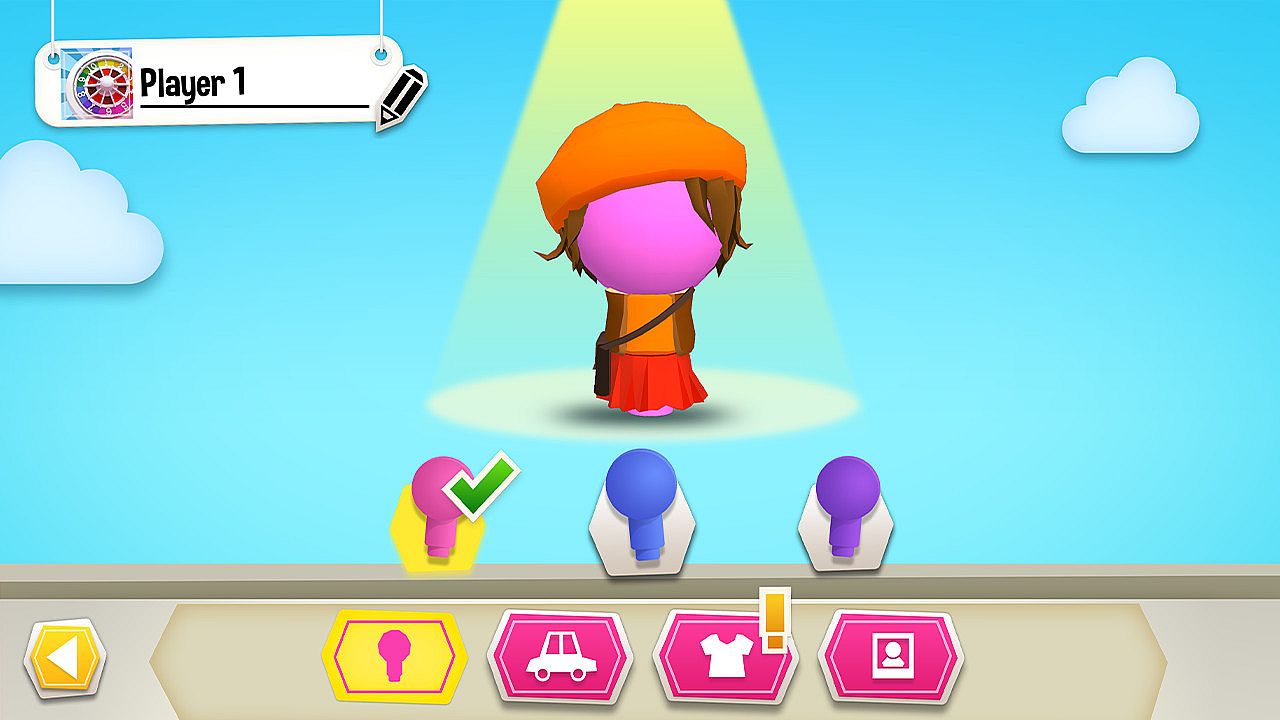Edit the Player 1 name with the pencil
Screen dimensions: 1280x720
(x=401, y=97)
